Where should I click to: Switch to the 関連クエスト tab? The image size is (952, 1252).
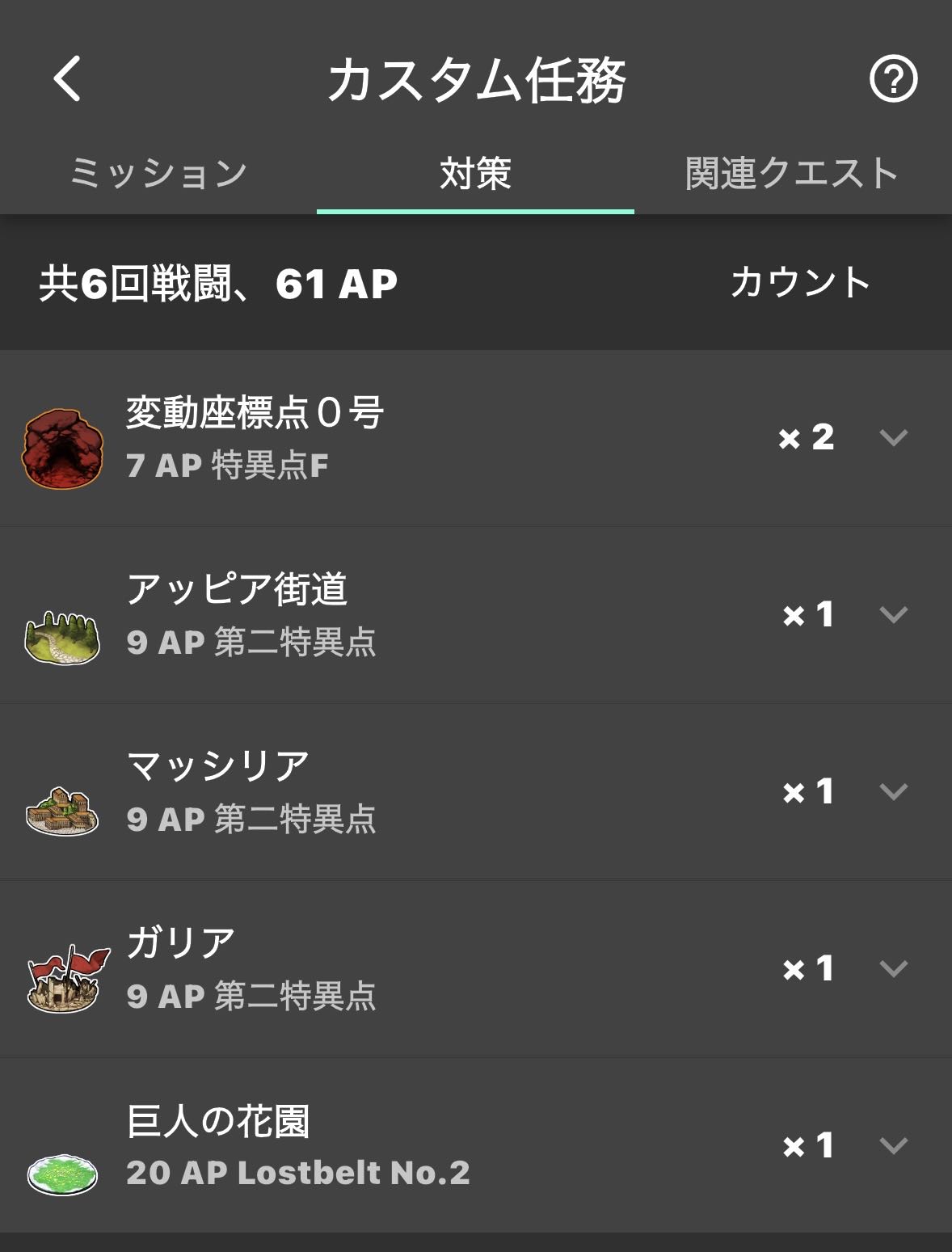pos(792,173)
